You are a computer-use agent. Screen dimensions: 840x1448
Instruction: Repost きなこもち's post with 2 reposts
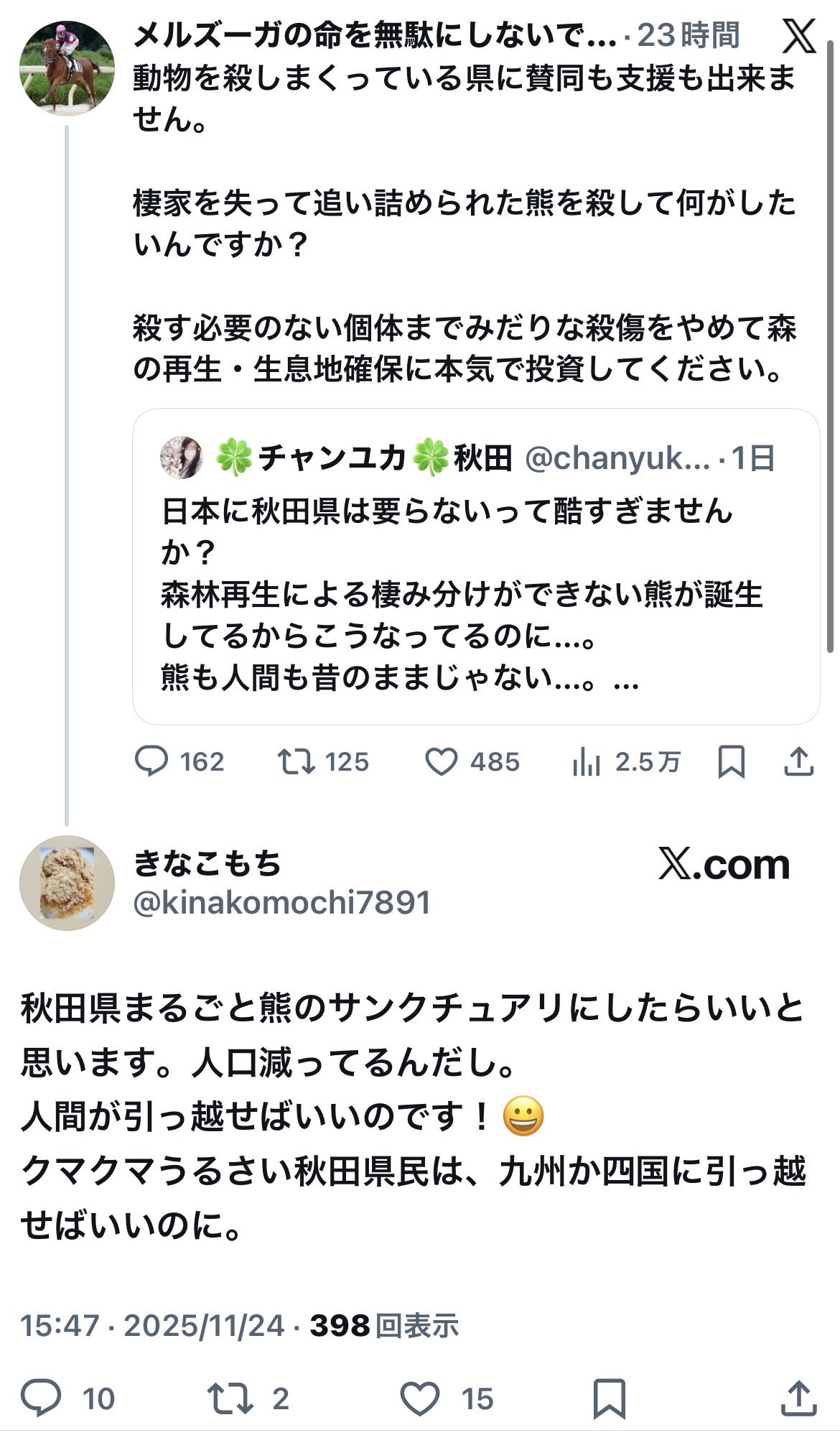230,1398
